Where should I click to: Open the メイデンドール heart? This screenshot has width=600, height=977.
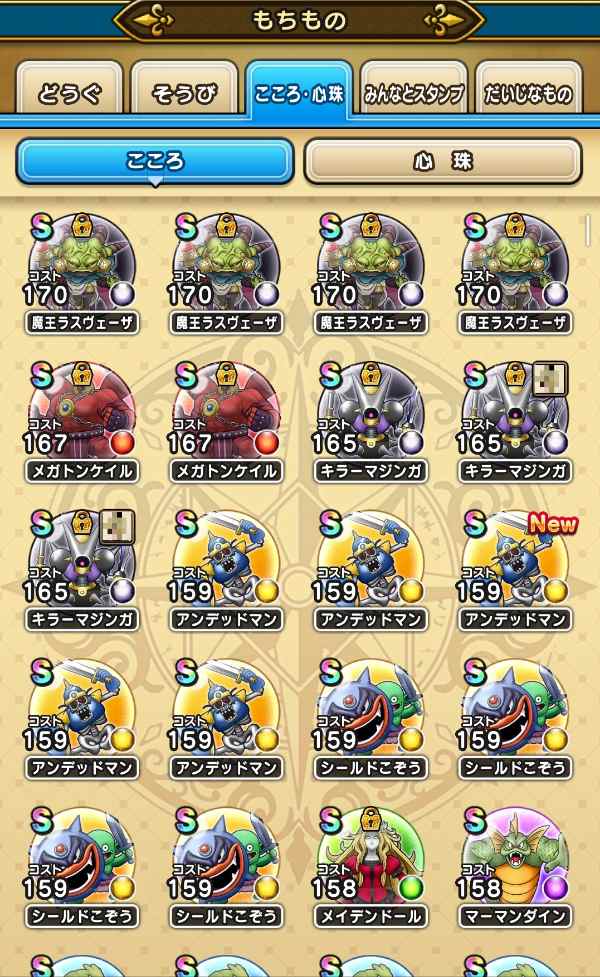(371, 867)
